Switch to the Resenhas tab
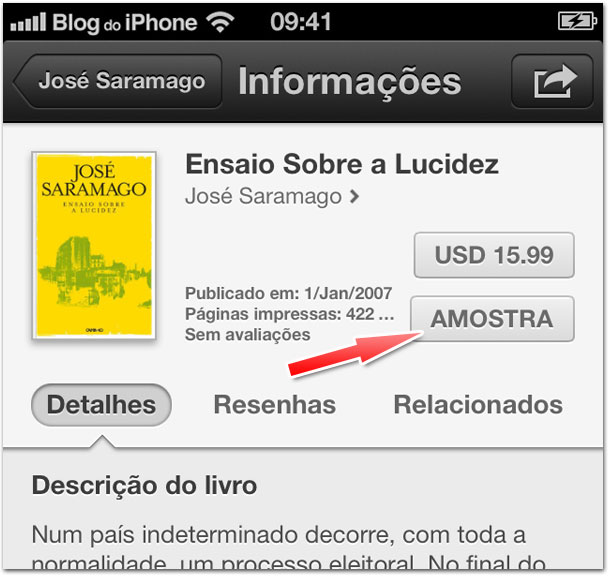610x576 pixels. pyautogui.click(x=275, y=405)
